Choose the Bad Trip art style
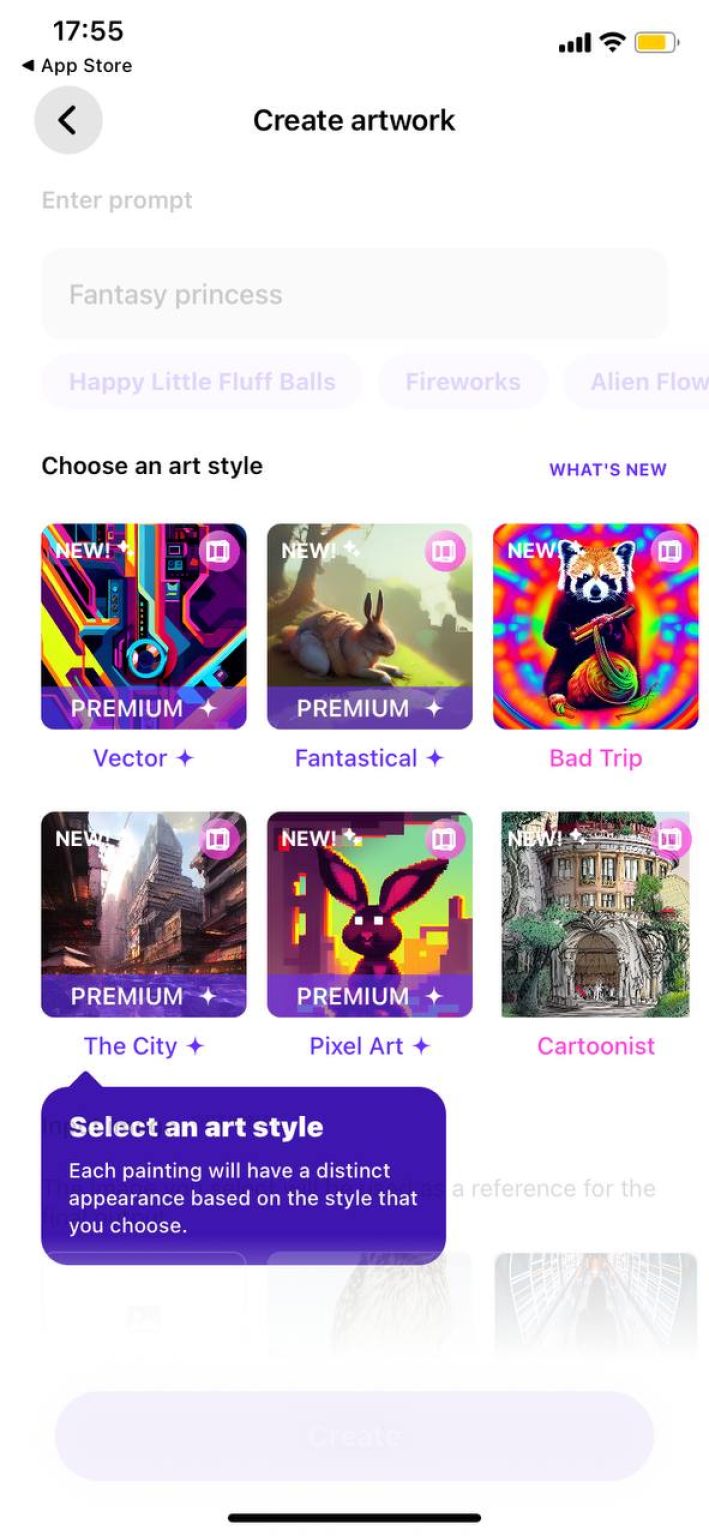Screen dimensions: 709x1536 (x=595, y=627)
